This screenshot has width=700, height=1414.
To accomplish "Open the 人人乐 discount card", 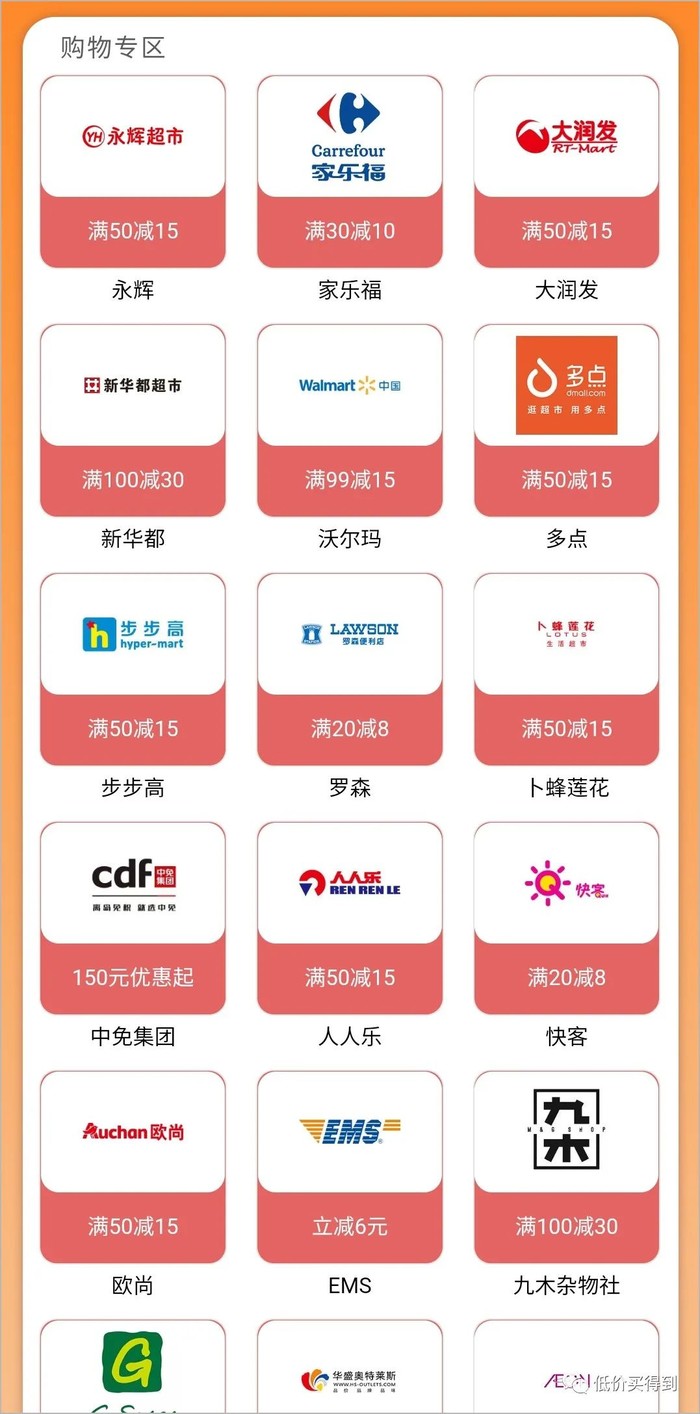I will pos(350,919).
